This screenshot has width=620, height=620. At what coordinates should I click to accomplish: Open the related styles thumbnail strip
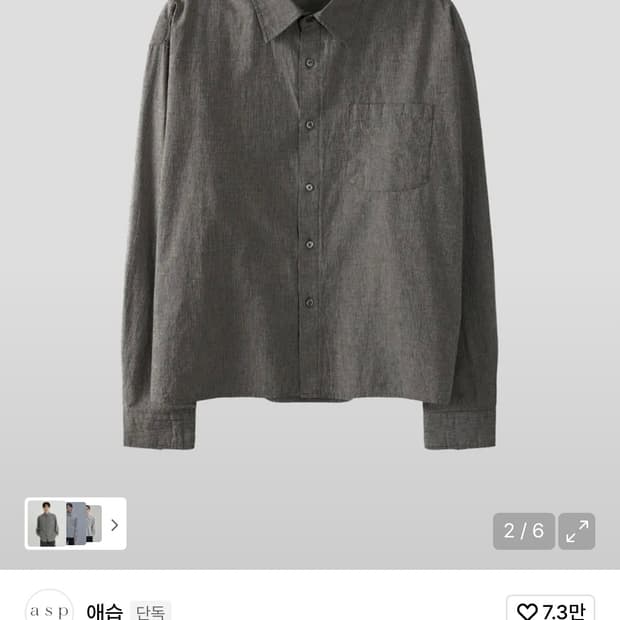pos(76,524)
